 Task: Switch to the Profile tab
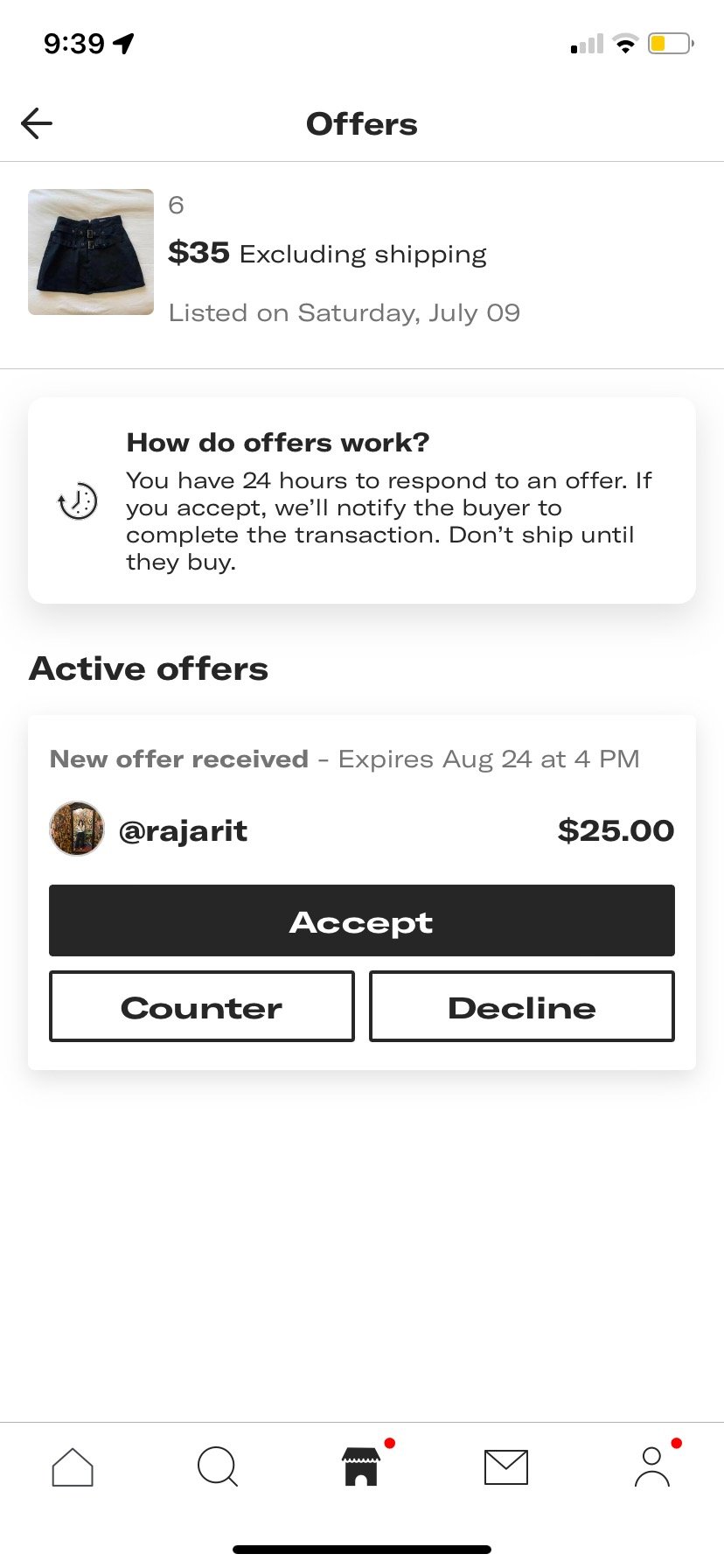pos(651,1467)
